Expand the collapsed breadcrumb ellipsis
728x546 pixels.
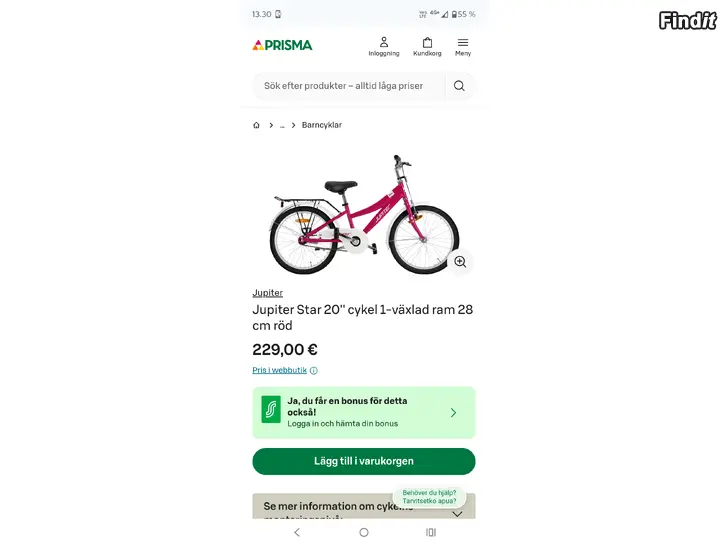pos(282,125)
